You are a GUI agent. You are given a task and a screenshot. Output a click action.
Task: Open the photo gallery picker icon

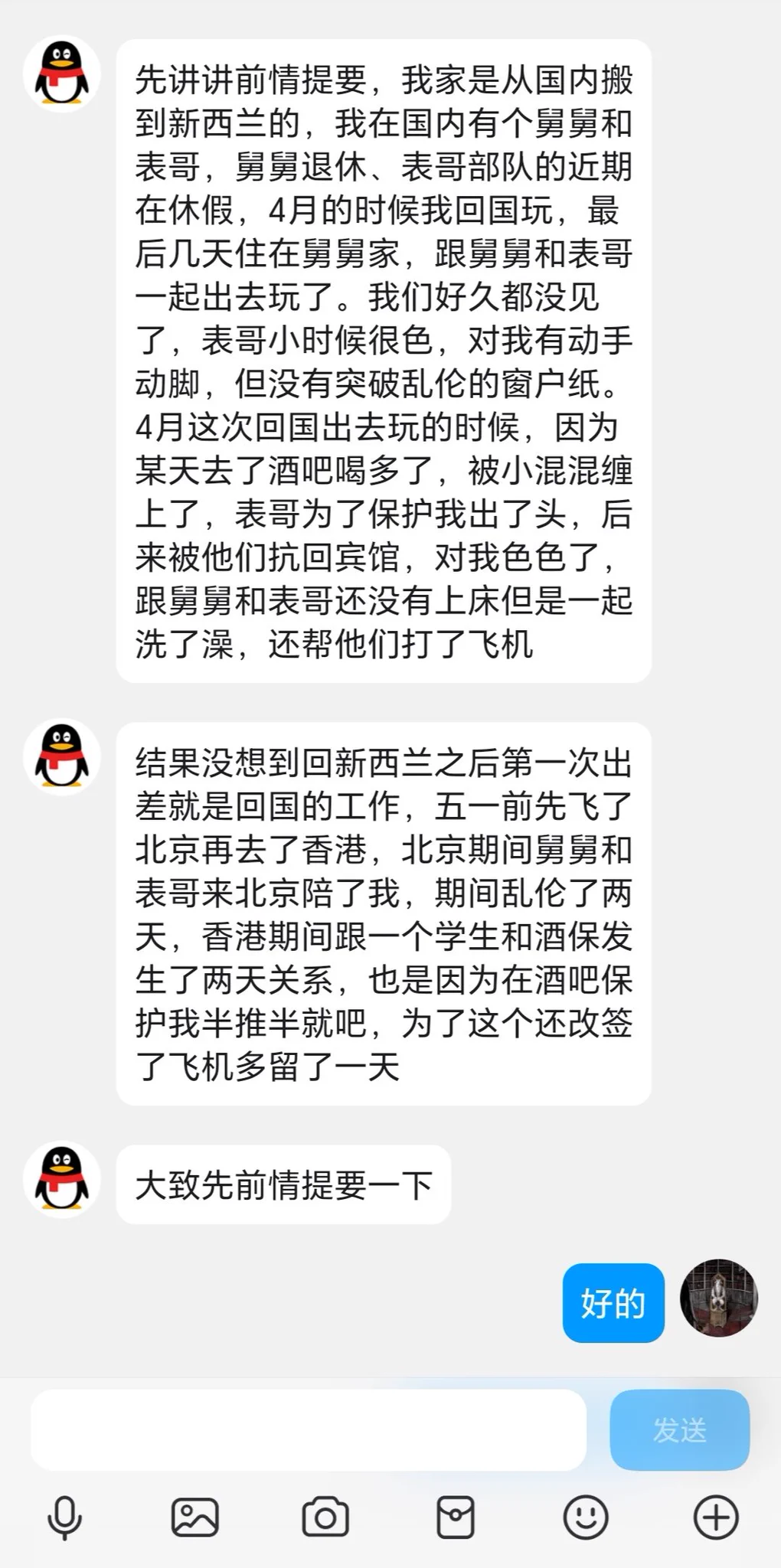click(x=194, y=1517)
